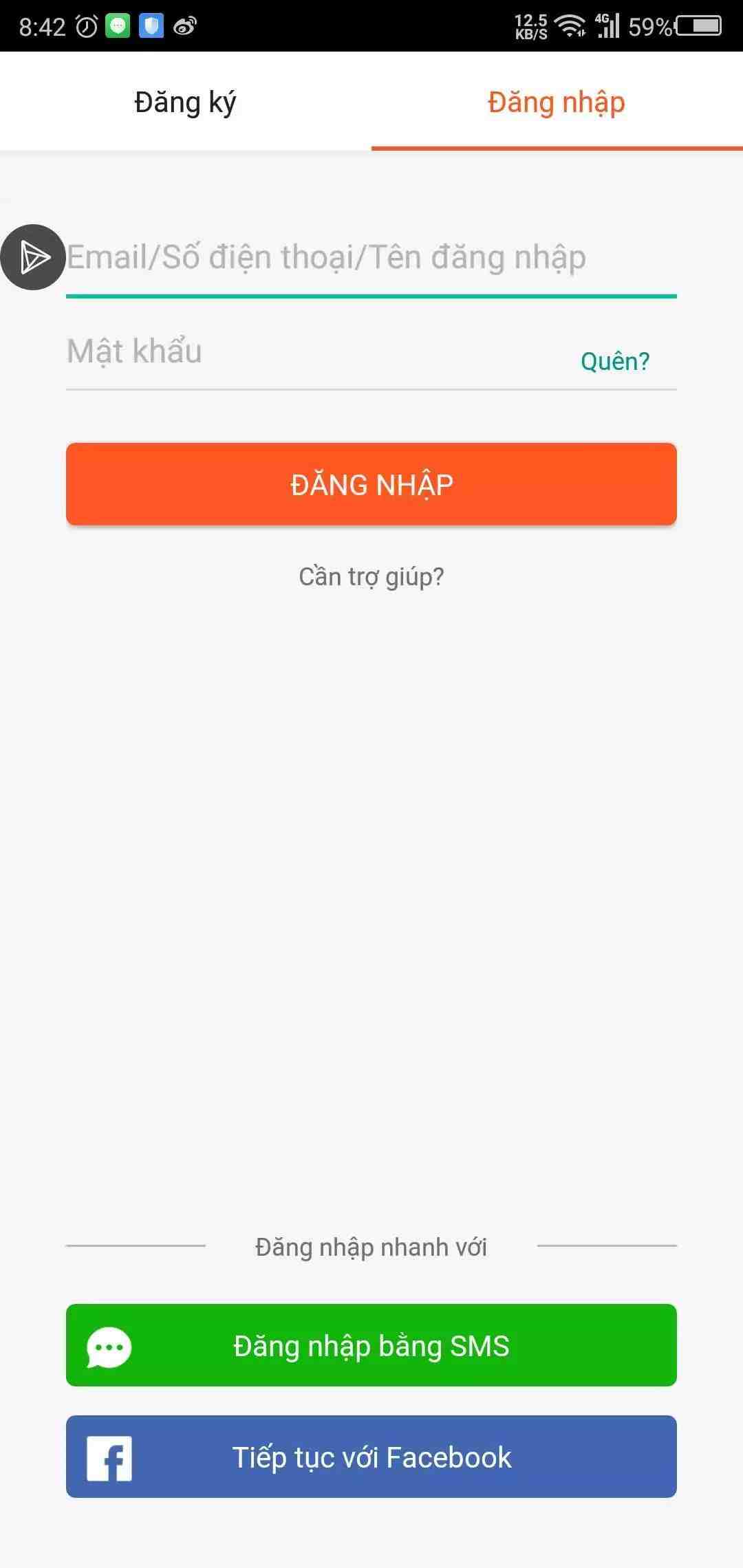Tap the orange ĐĂNG NHẬP button
Viewport: 743px width, 1568px height.
click(x=371, y=484)
